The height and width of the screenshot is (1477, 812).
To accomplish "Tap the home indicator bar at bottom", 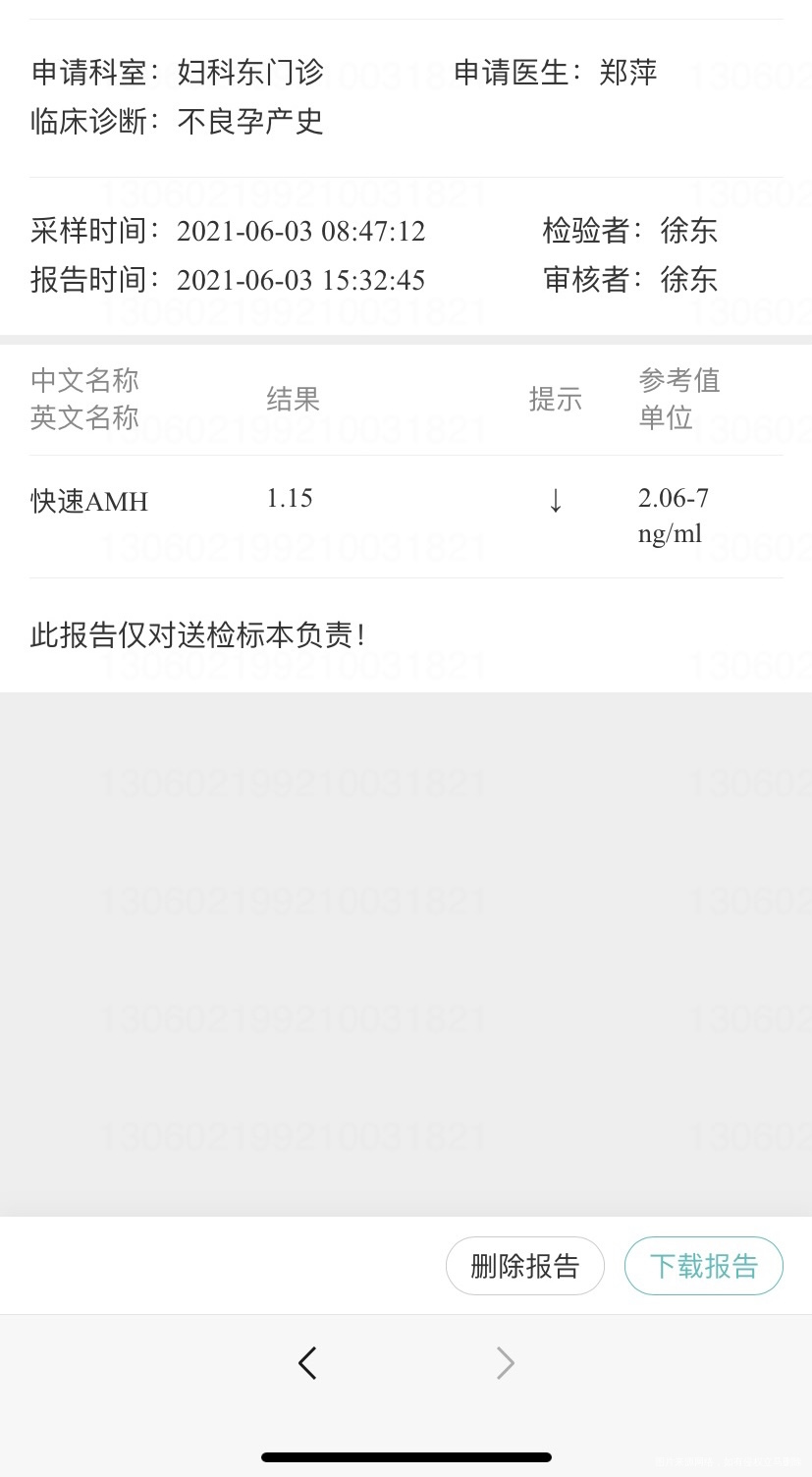I will coord(406,1457).
